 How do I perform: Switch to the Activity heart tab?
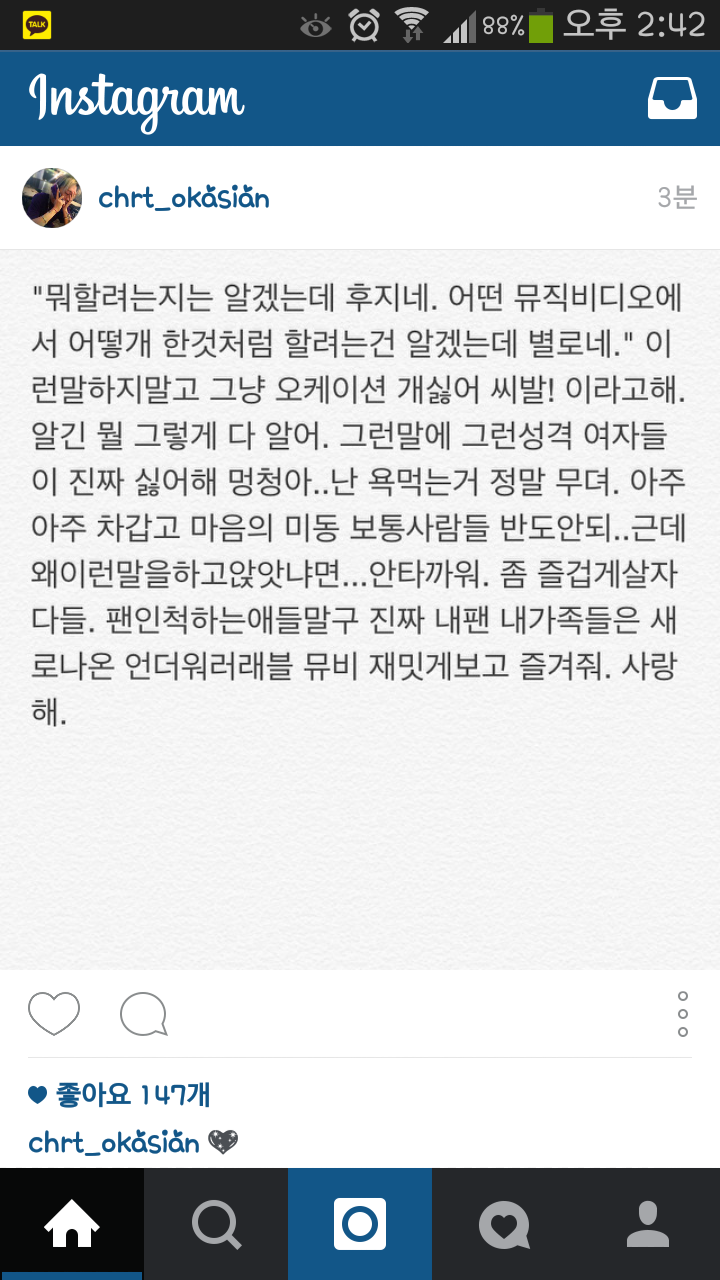pos(504,1224)
